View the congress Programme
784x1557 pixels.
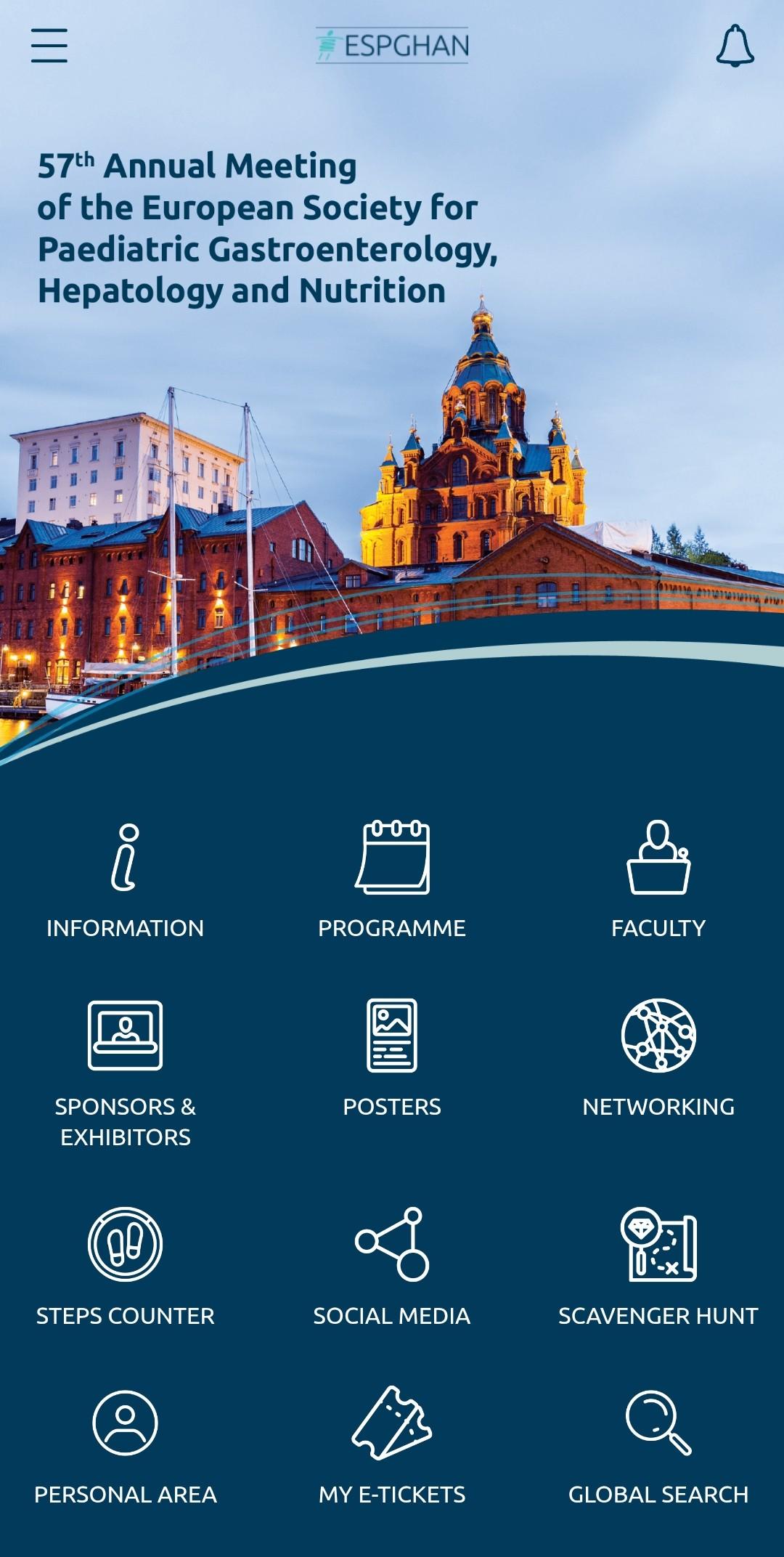coord(392,879)
